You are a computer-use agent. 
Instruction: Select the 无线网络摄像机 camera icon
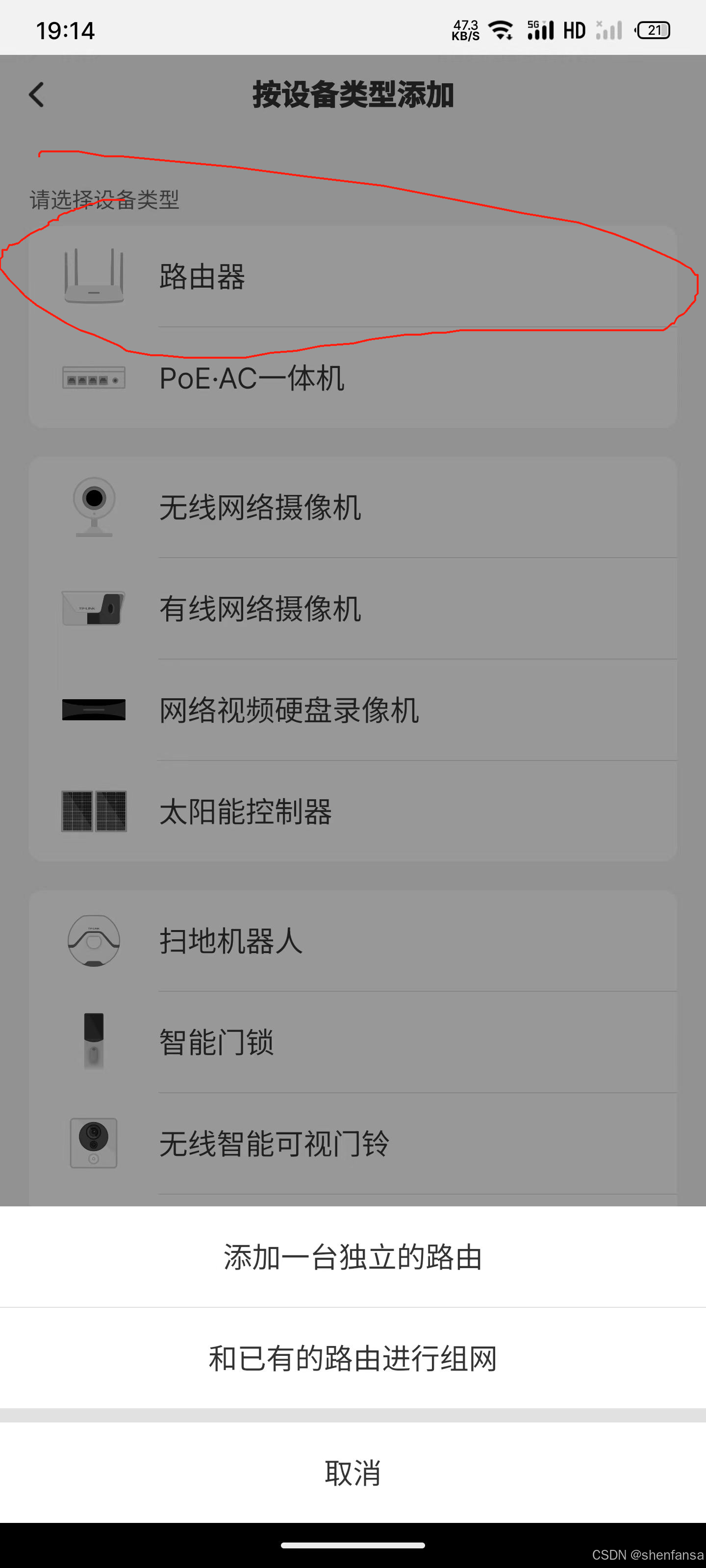[x=95, y=508]
